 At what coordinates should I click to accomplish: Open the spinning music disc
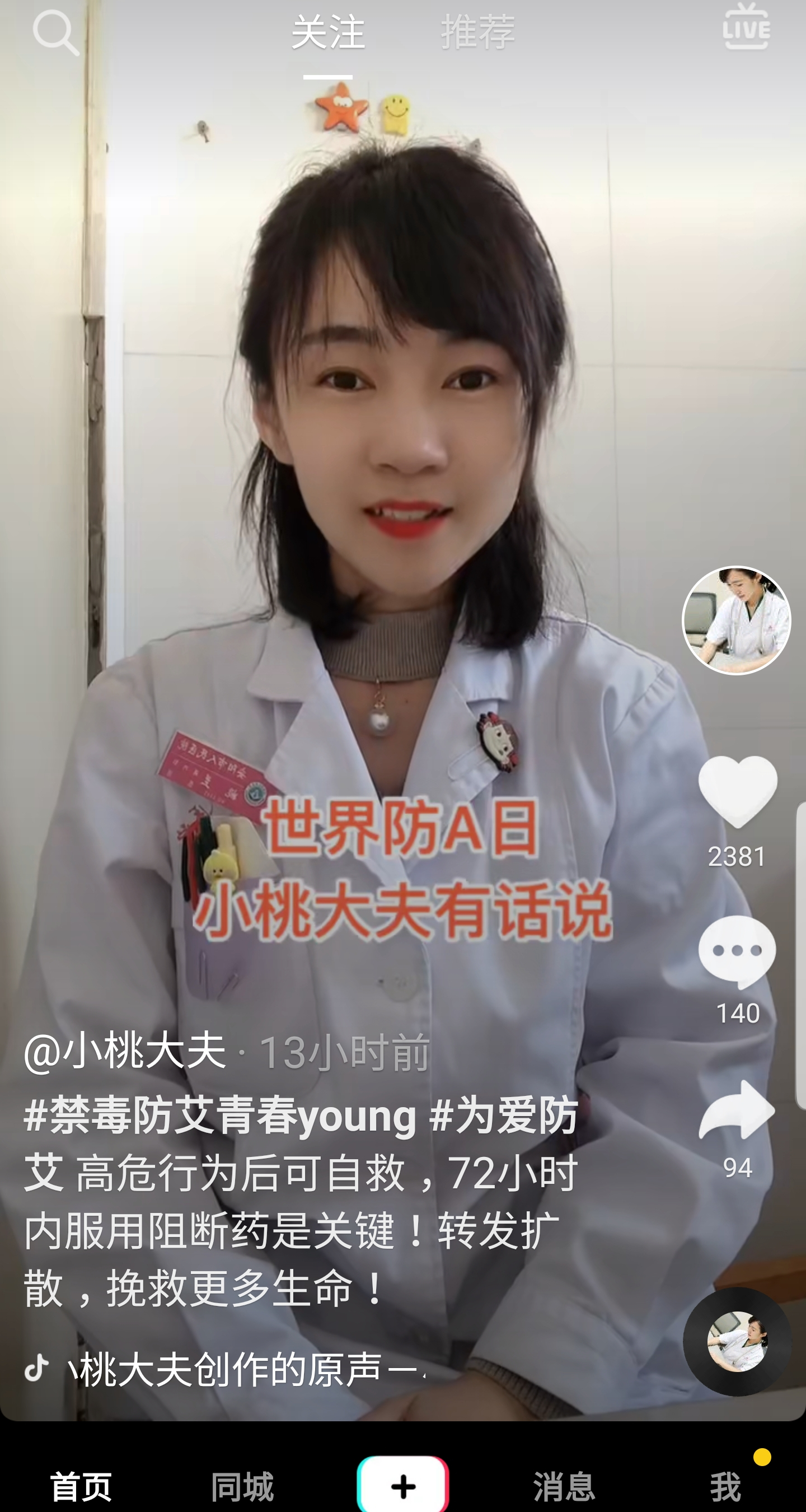[x=737, y=1341]
